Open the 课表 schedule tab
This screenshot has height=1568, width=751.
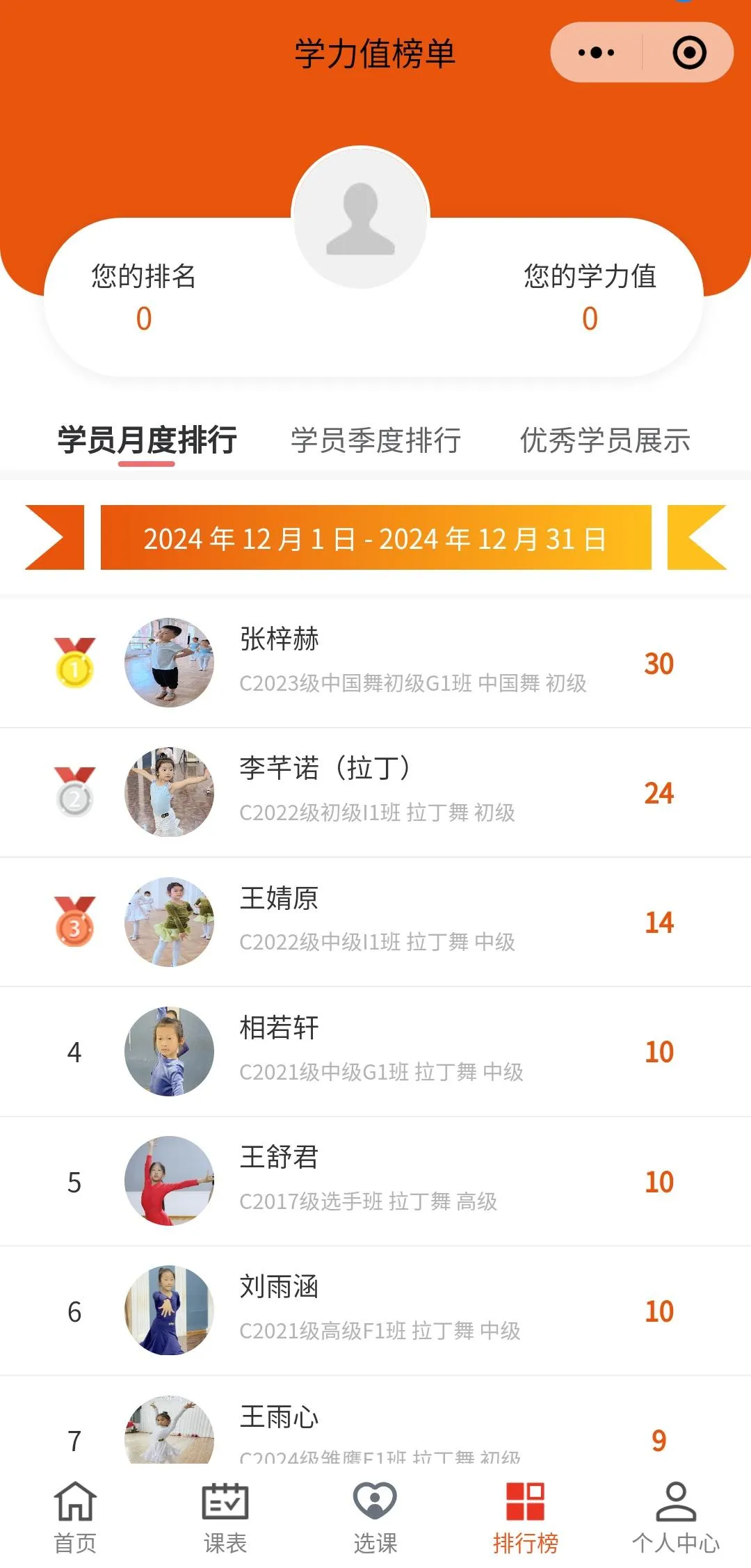(225, 1518)
